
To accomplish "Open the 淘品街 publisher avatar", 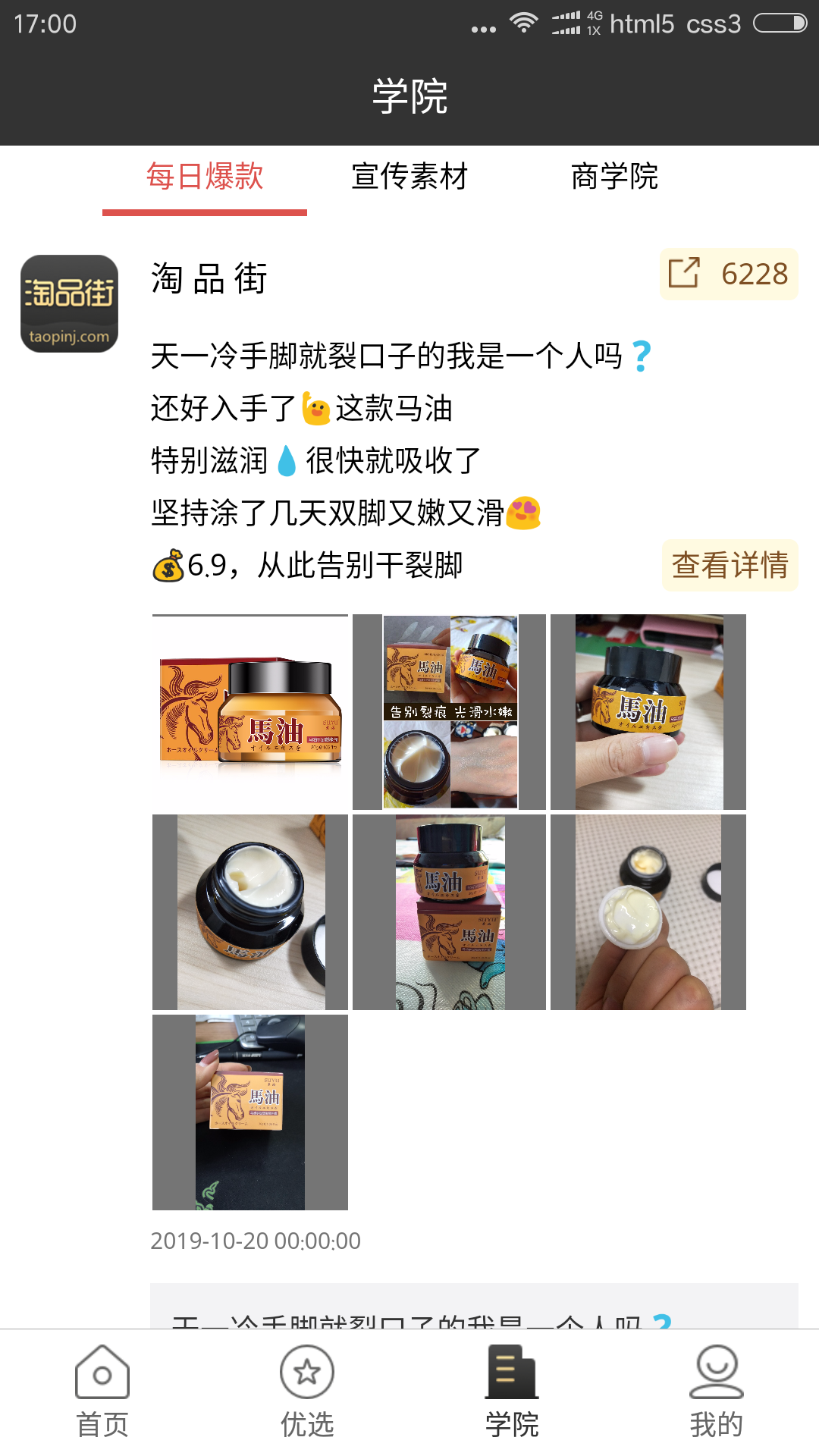I will pyautogui.click(x=69, y=303).
